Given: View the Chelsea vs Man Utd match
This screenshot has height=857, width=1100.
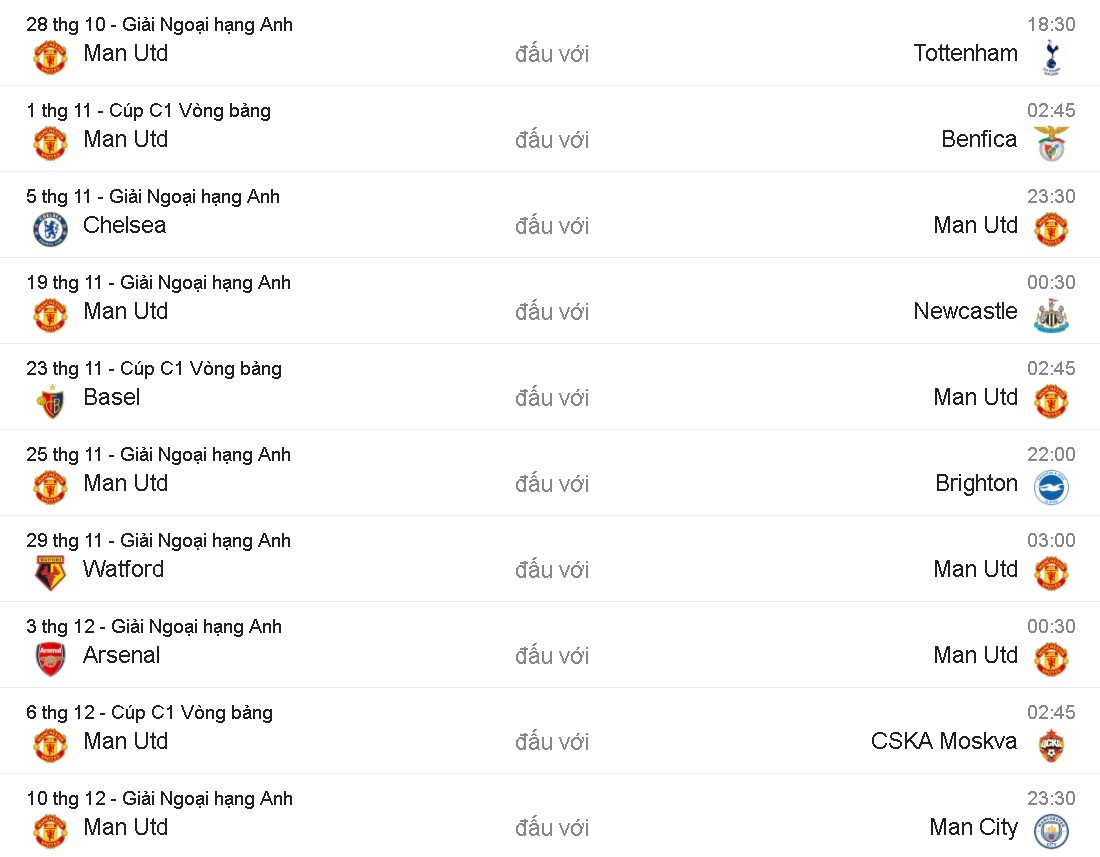Looking at the screenshot, I should pos(550,226).
